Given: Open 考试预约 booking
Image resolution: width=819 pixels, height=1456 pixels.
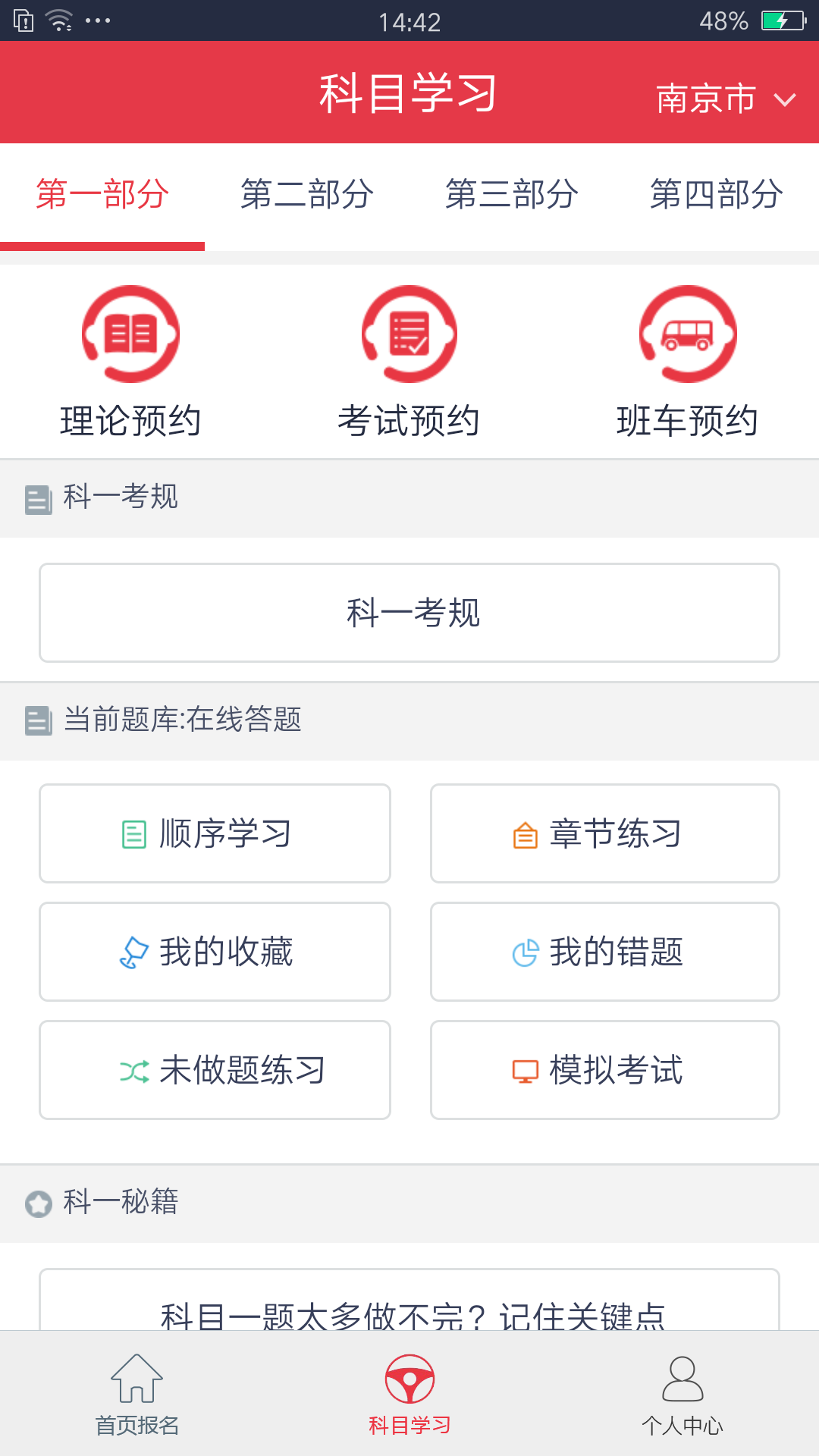Looking at the screenshot, I should pos(409,362).
